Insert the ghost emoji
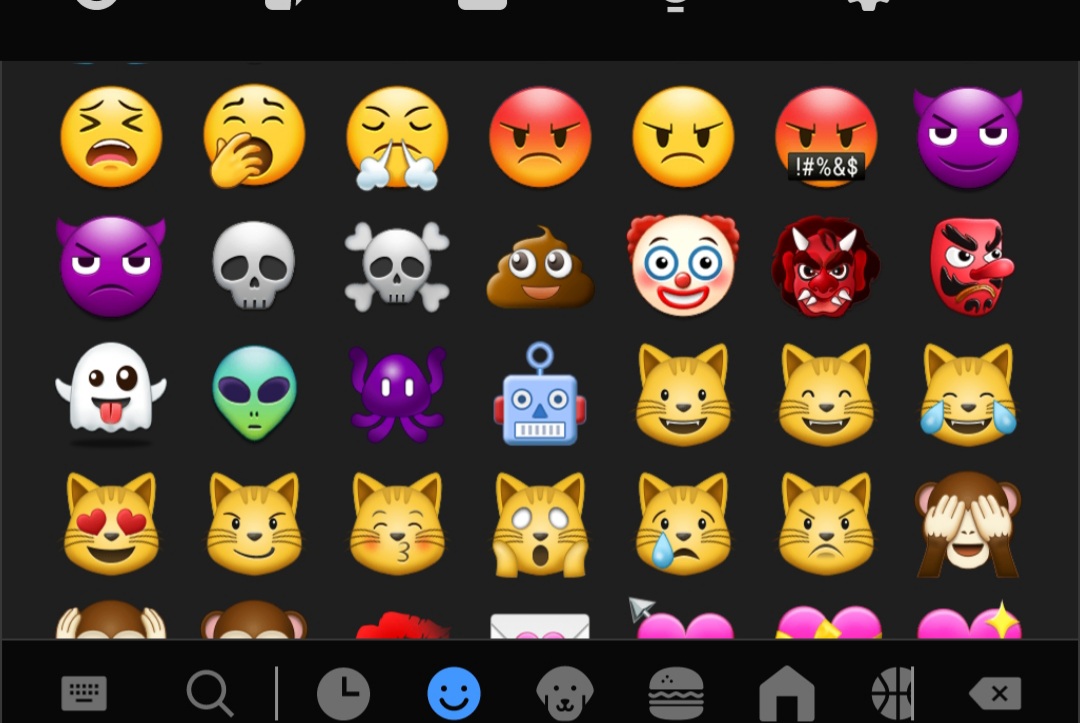The height and width of the screenshot is (723, 1080). click(111, 393)
